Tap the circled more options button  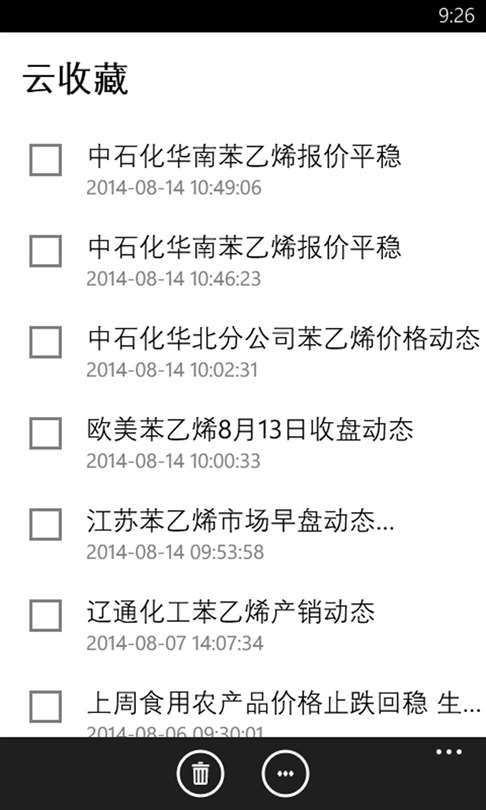coord(285,773)
